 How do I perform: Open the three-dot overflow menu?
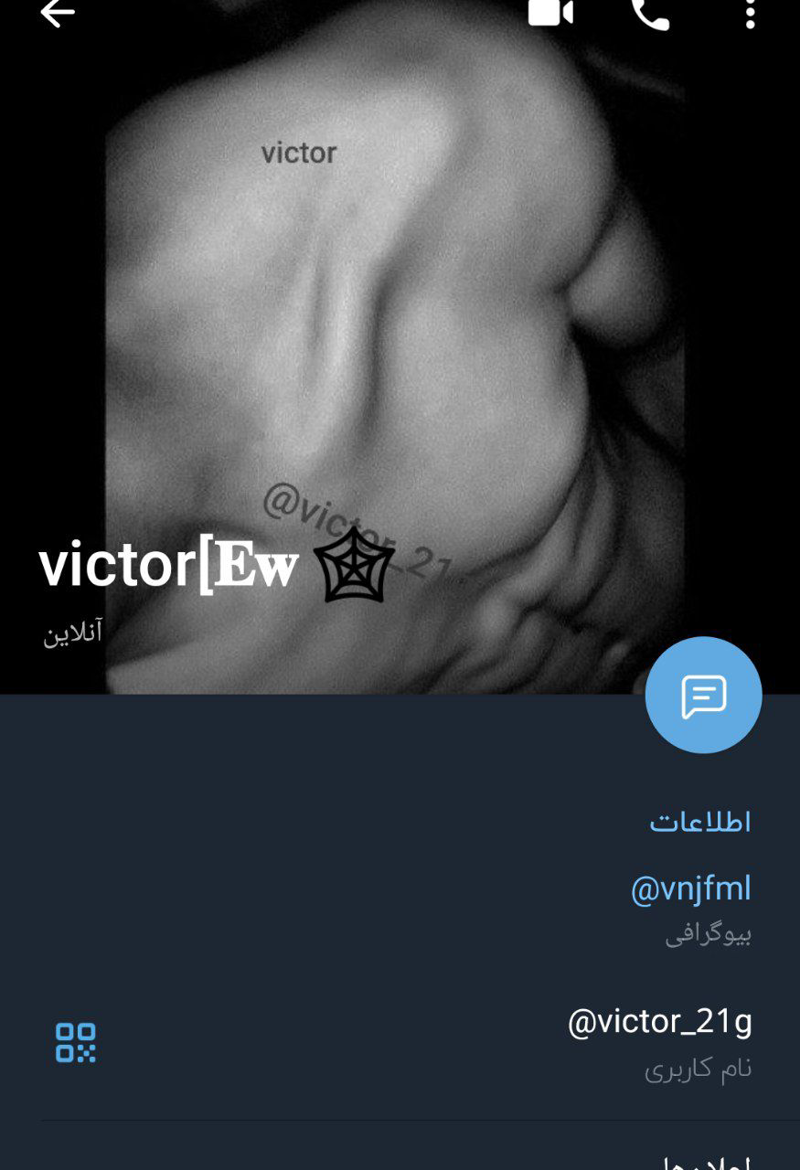click(750, 14)
